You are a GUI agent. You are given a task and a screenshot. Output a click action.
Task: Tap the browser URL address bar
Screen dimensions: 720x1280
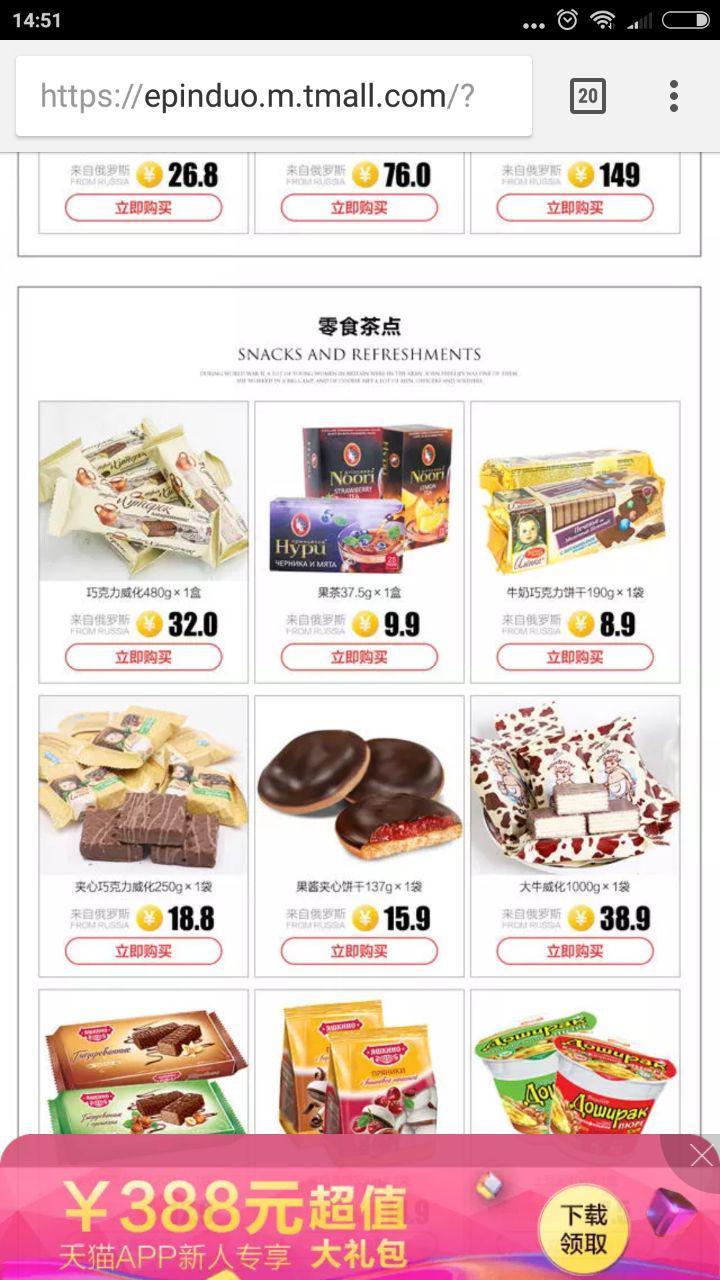270,97
